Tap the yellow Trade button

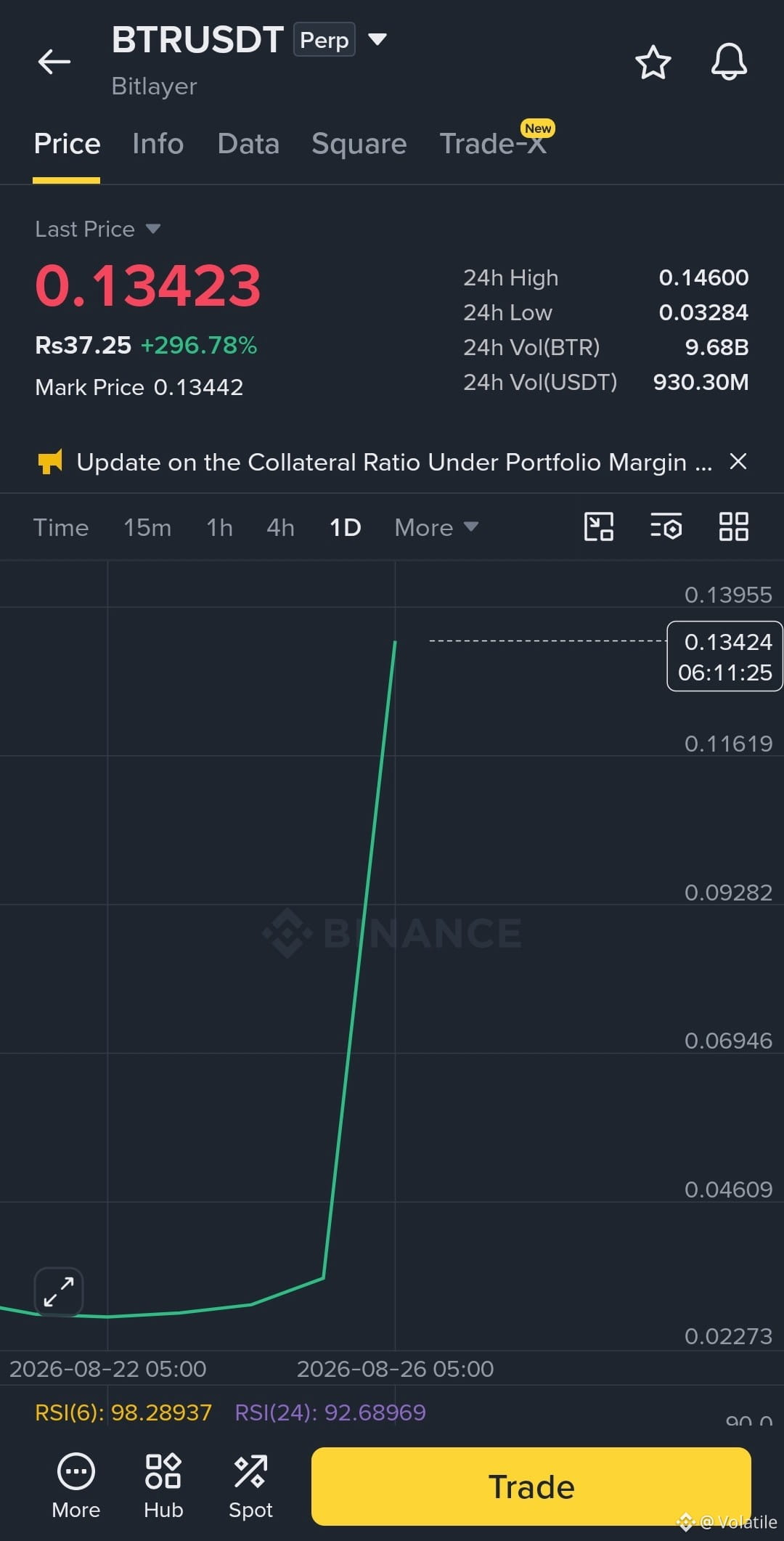[531, 1487]
